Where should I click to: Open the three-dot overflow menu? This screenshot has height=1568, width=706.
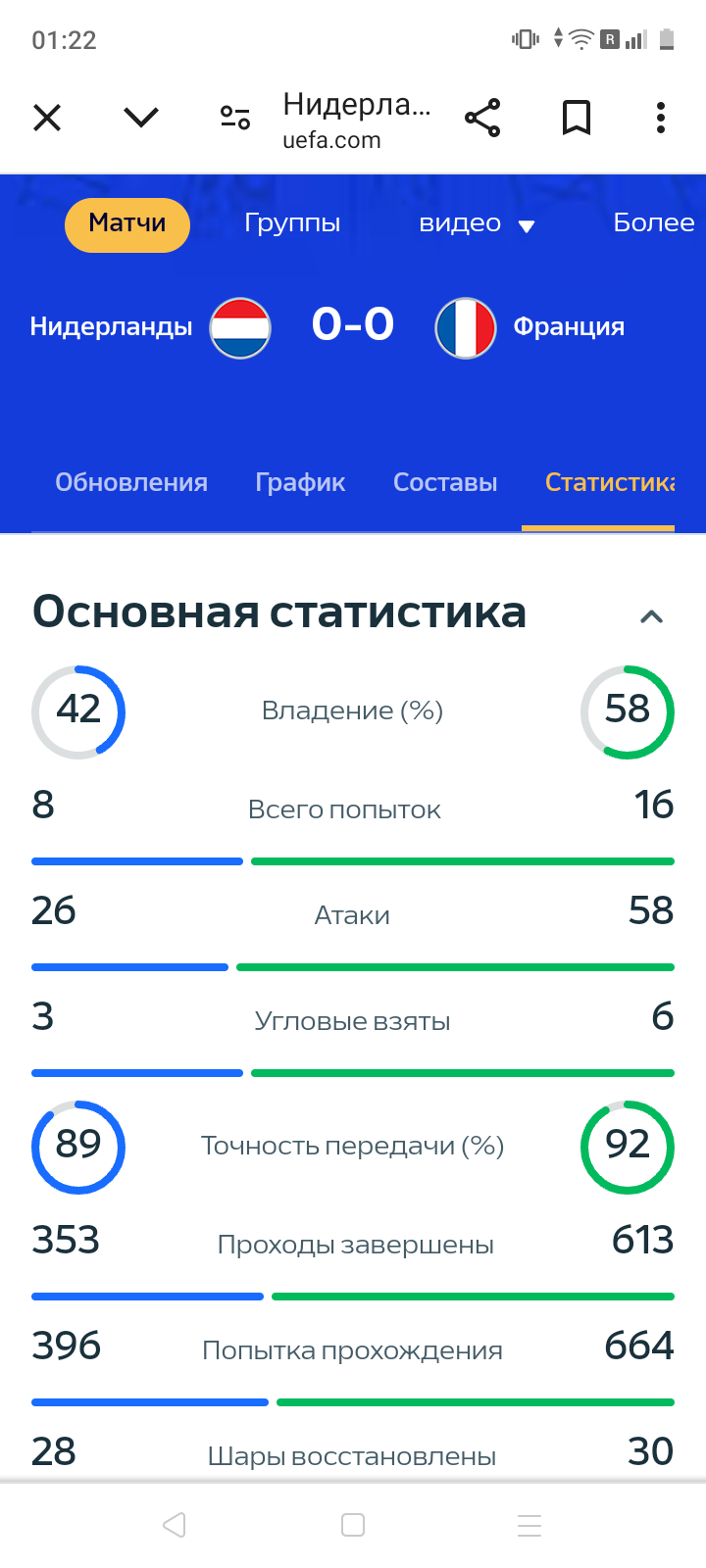(x=661, y=119)
